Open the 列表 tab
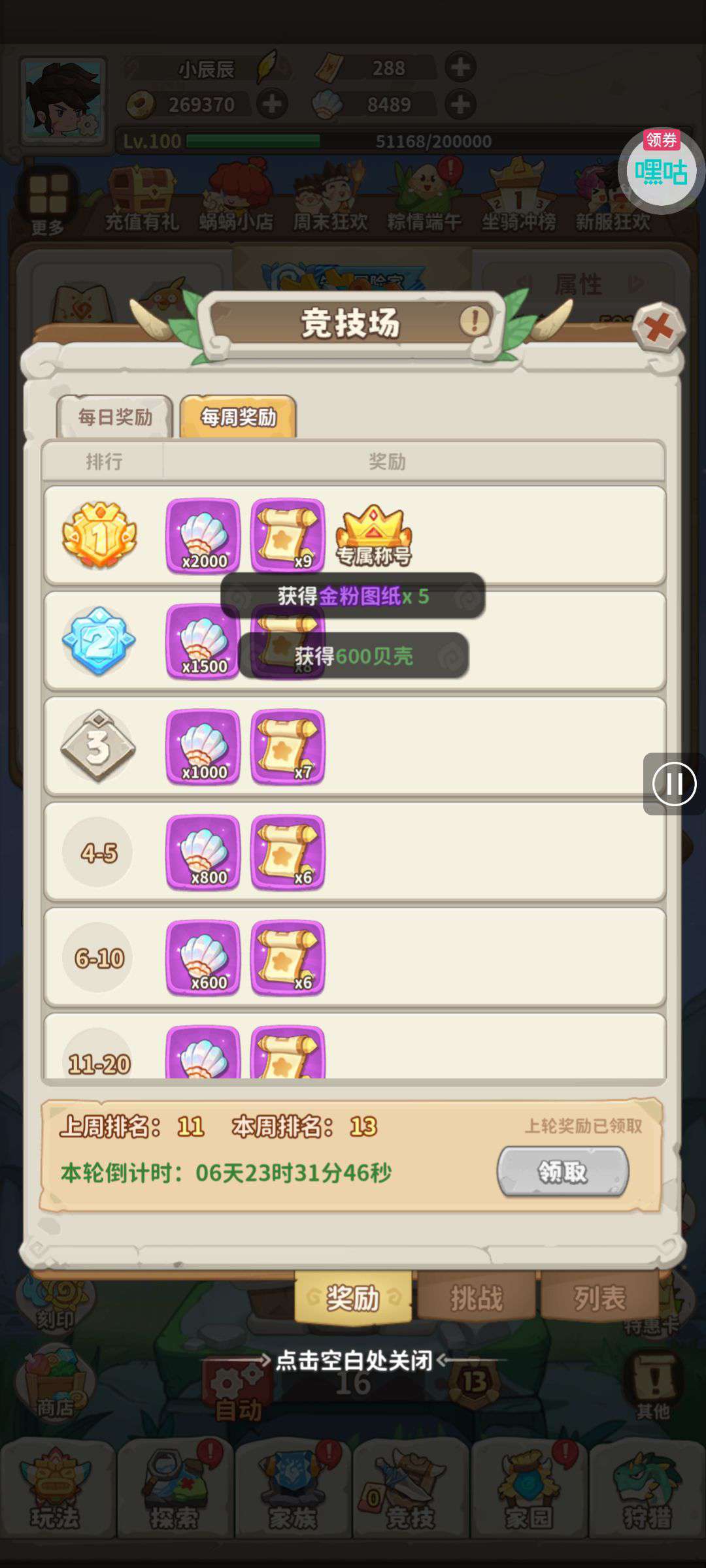Viewport: 706px width, 1568px height. pyautogui.click(x=599, y=1298)
